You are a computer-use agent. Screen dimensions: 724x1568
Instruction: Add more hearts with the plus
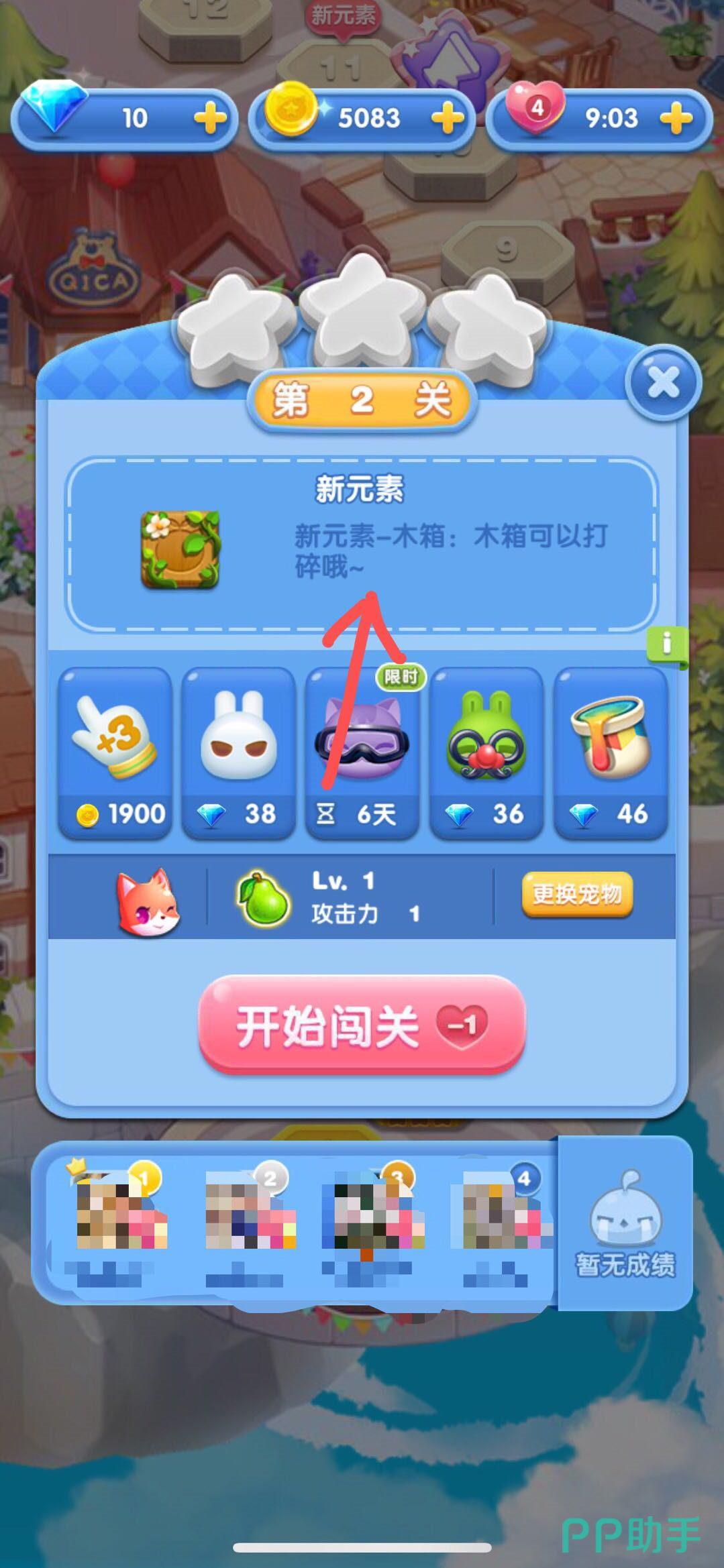click(676, 119)
